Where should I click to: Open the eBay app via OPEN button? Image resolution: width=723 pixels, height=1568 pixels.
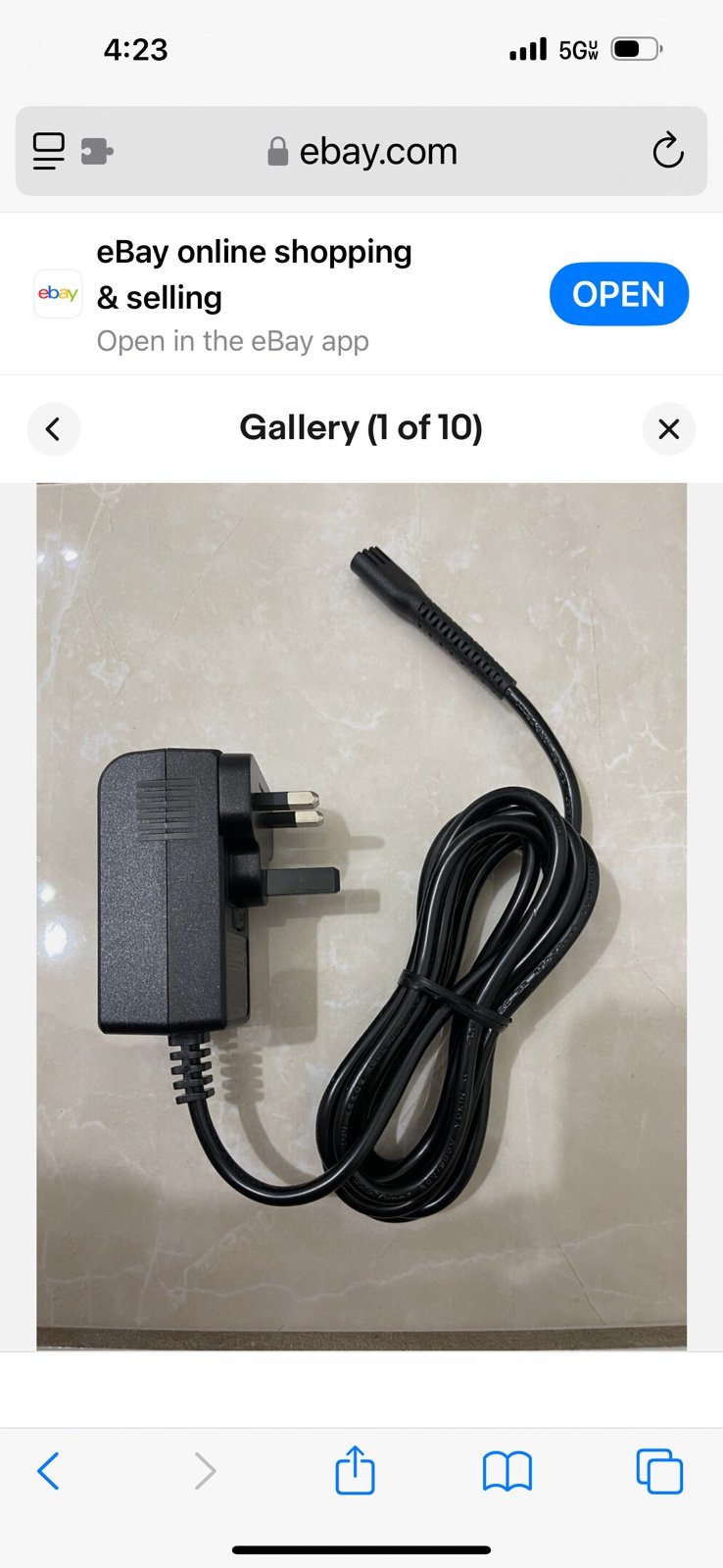pyautogui.click(x=619, y=294)
